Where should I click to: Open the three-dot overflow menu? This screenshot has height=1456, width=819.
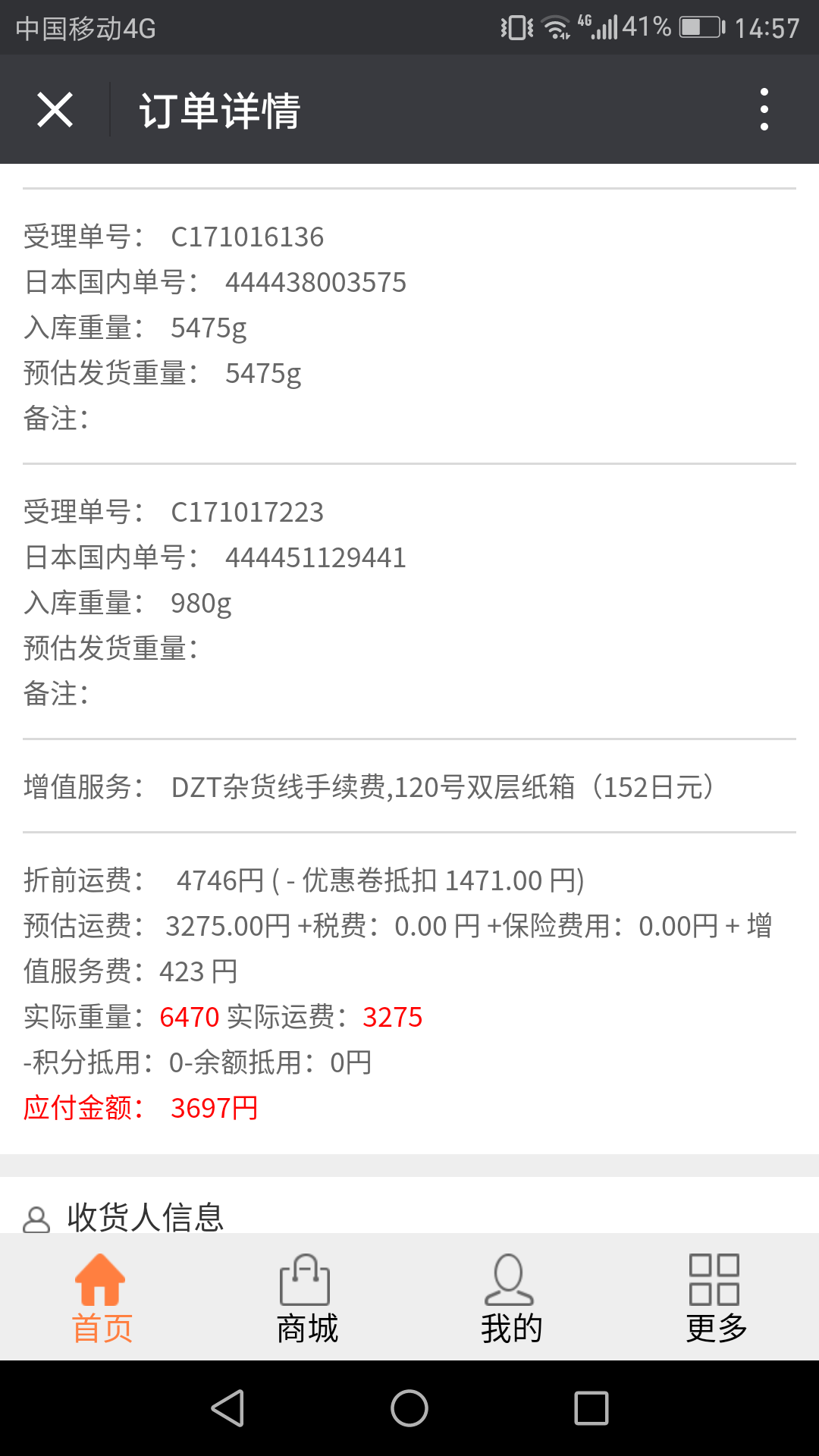coord(764,110)
